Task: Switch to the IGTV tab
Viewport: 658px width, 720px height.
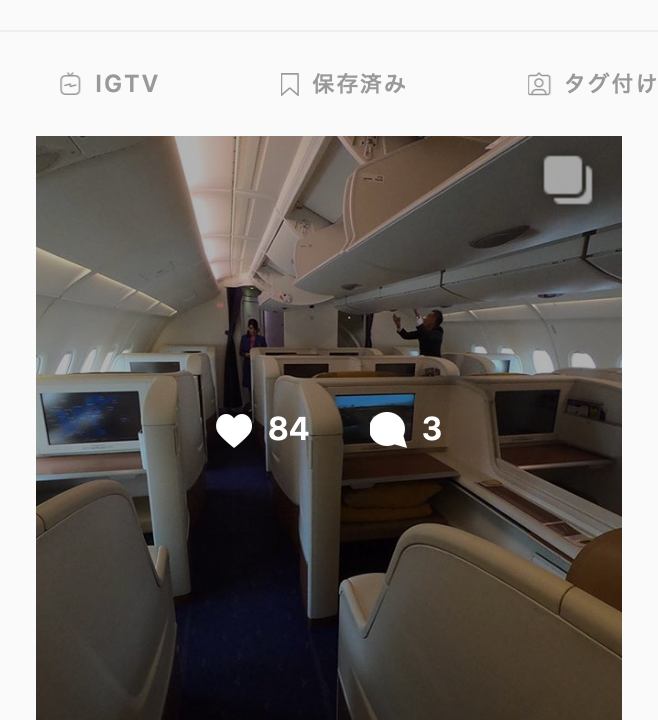Action: [x=109, y=84]
